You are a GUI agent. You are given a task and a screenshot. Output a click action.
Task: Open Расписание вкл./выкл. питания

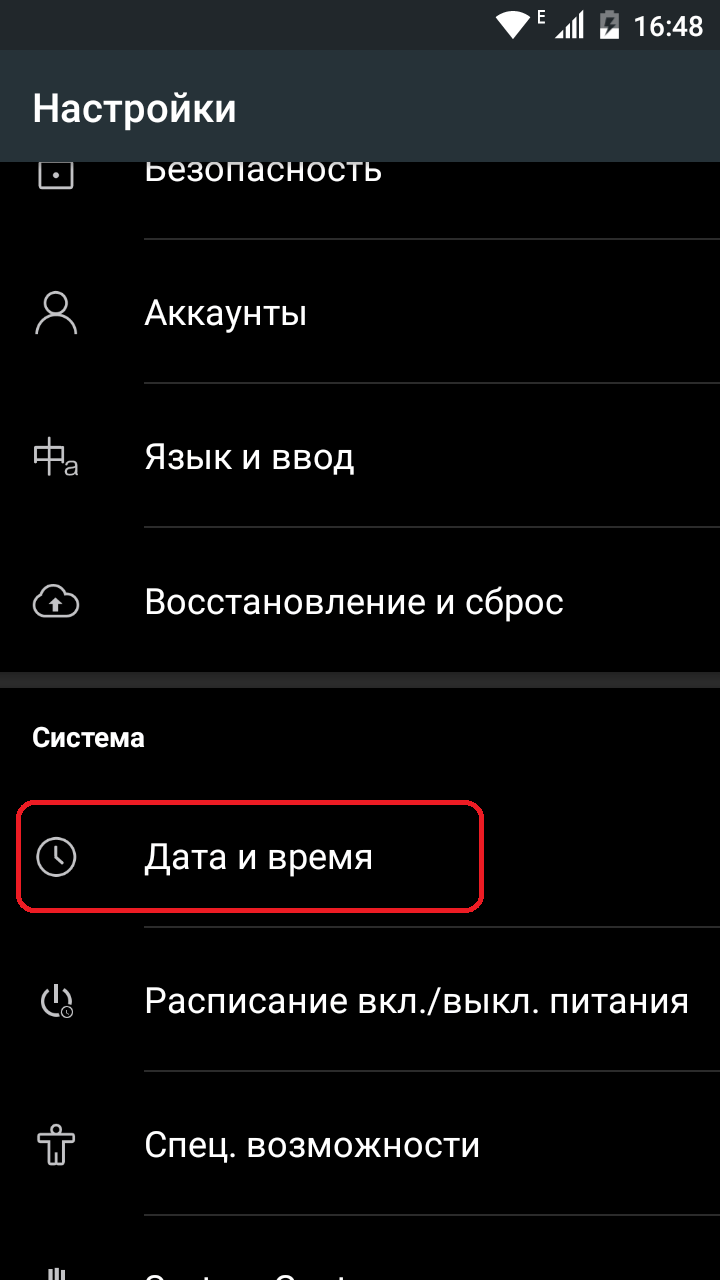[360, 1001]
